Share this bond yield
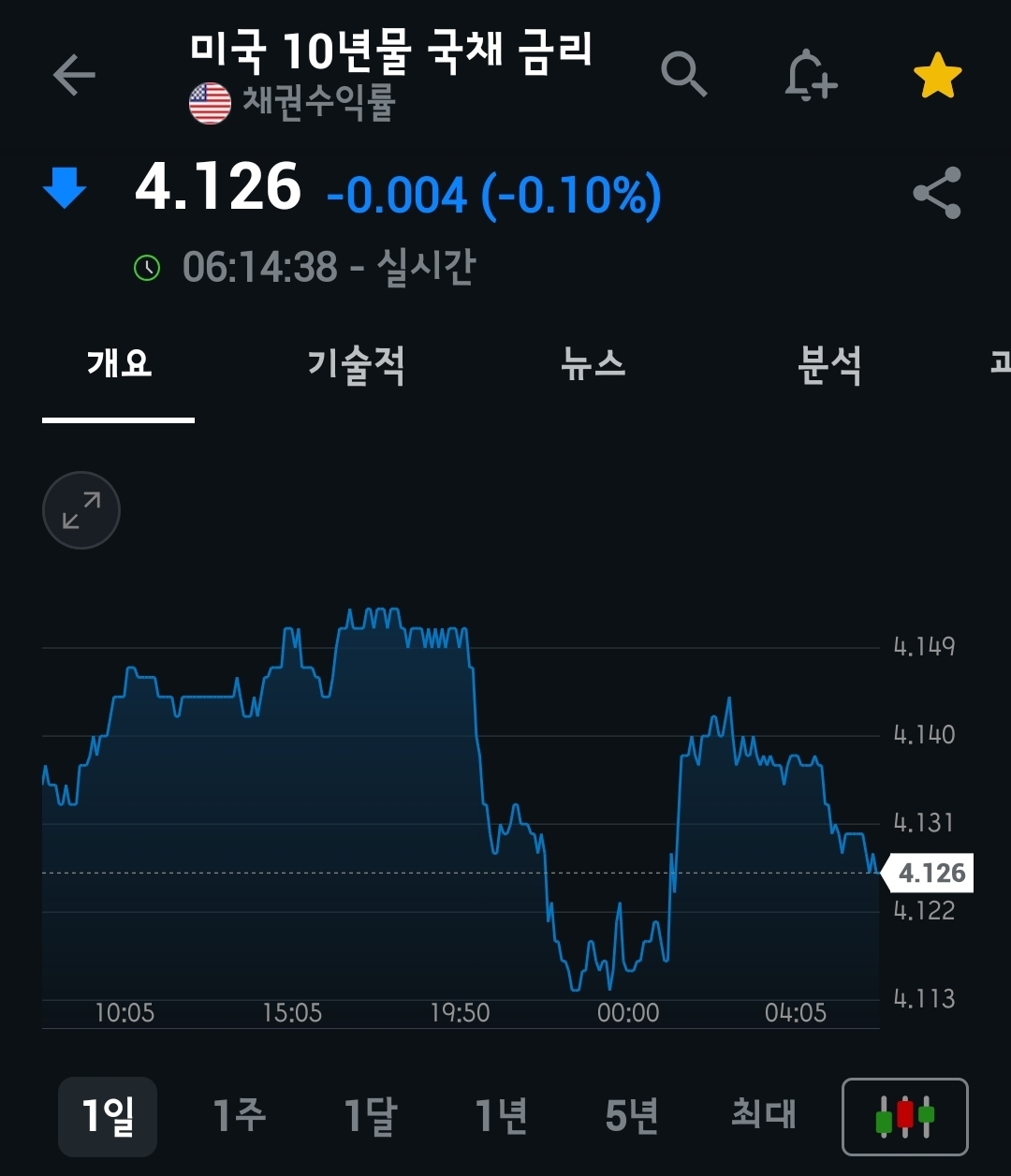The width and height of the screenshot is (1011, 1176). (937, 193)
